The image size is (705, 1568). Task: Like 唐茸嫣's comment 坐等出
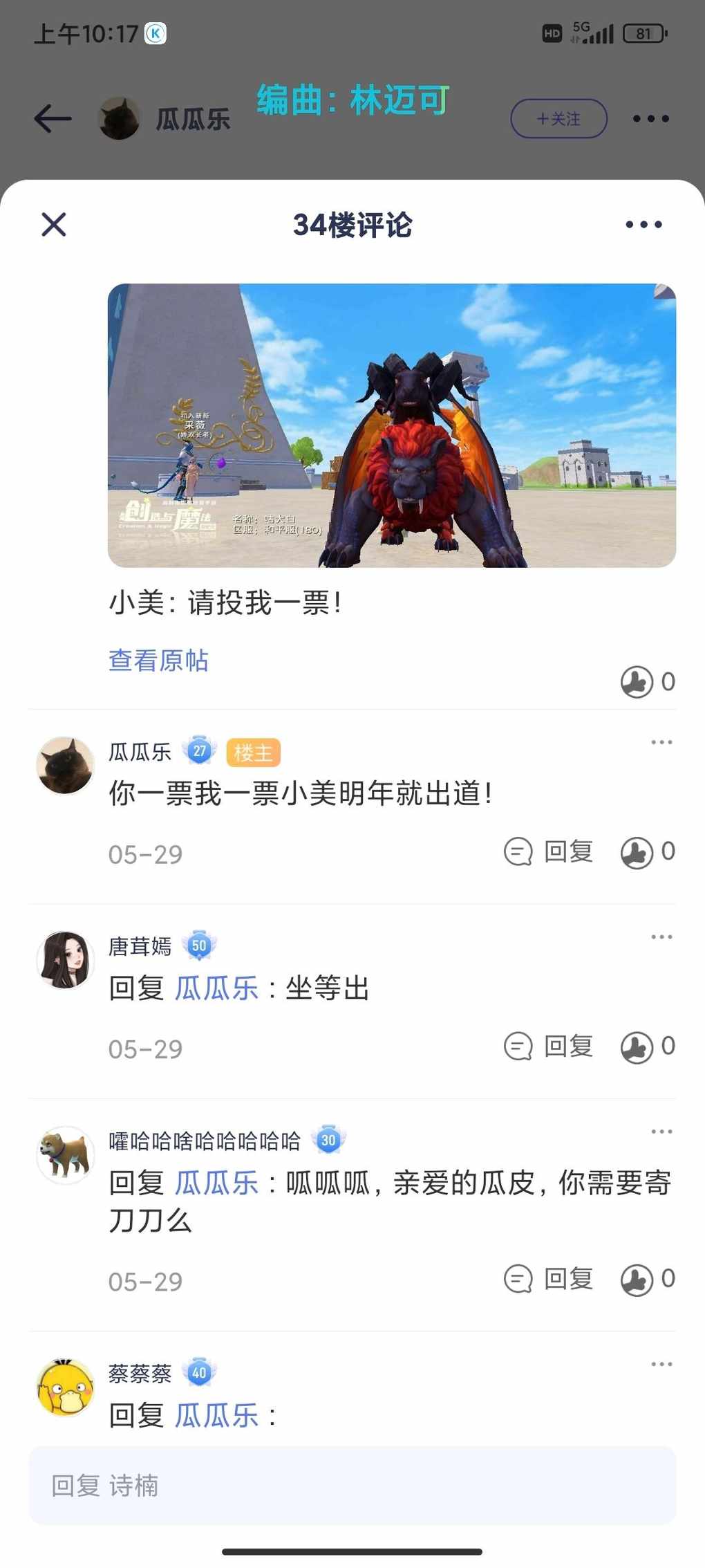pos(647,1047)
